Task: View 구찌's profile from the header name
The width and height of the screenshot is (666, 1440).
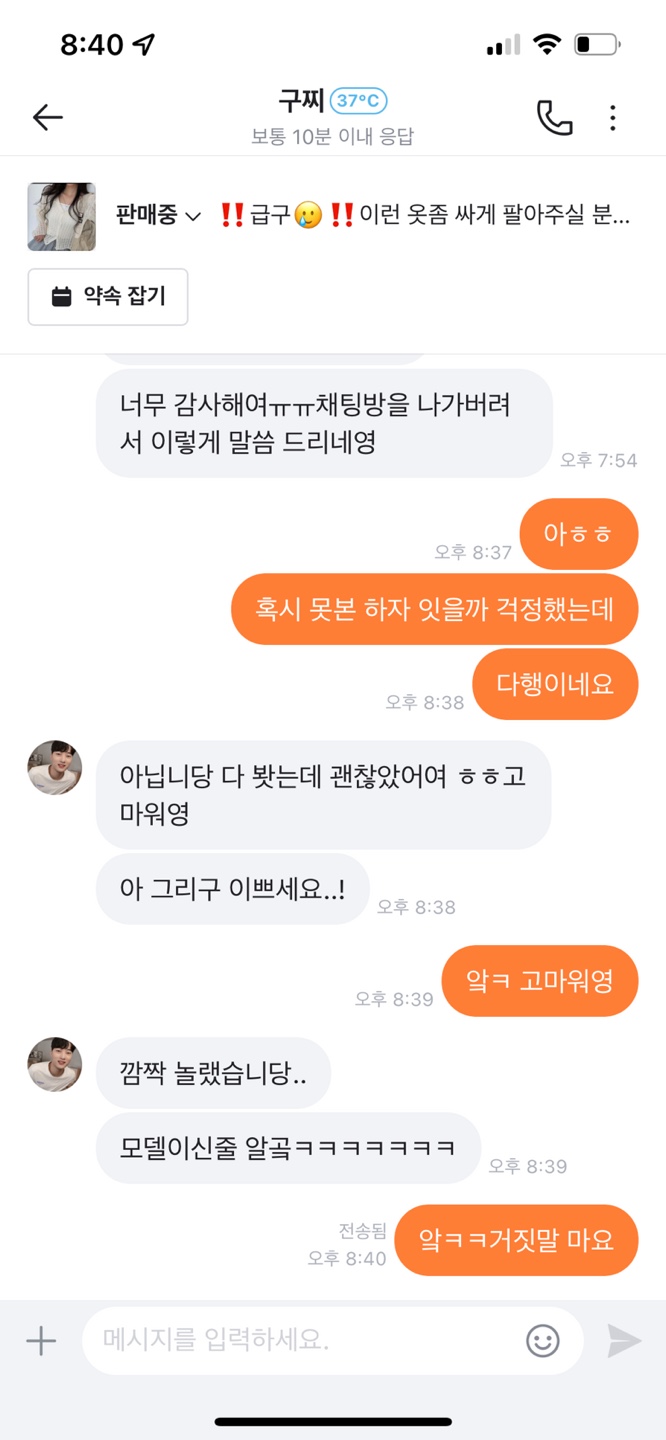Action: click(301, 101)
